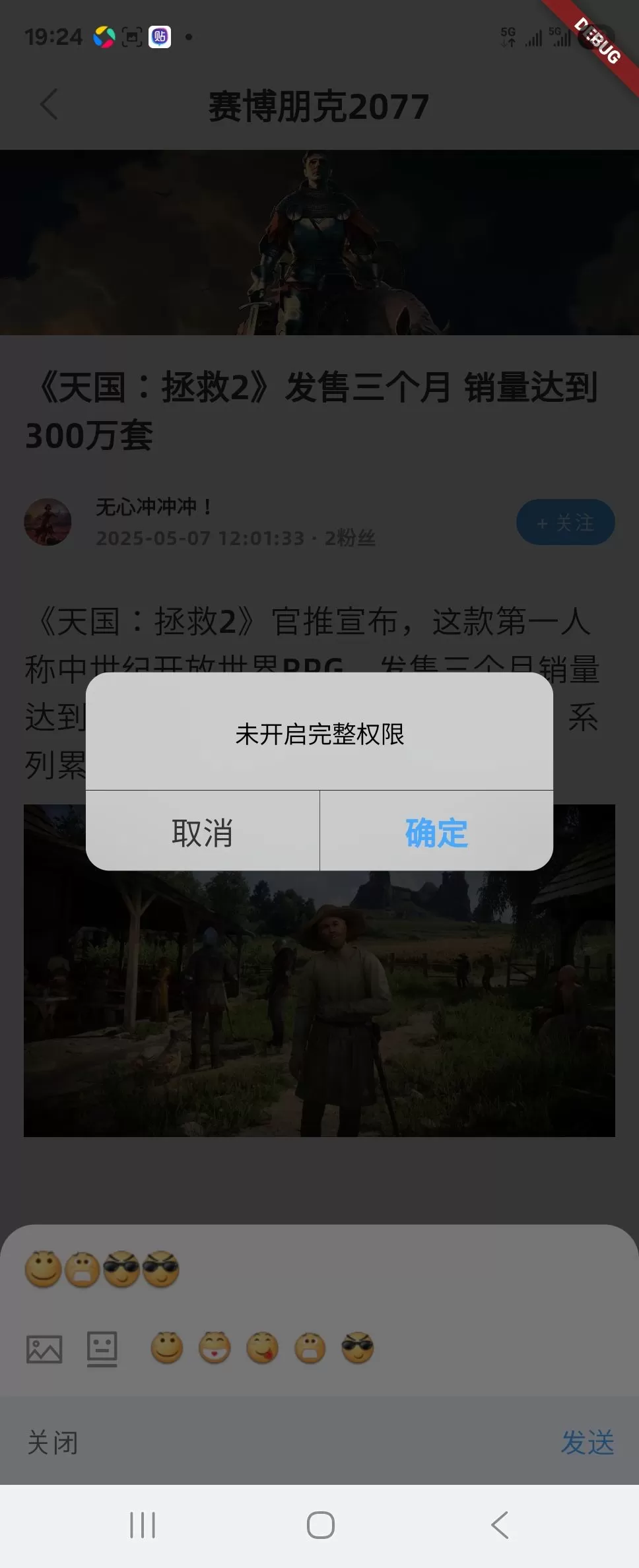Screen dimensions: 639x1568
Task: Open the image picker icon
Action: point(44,1349)
